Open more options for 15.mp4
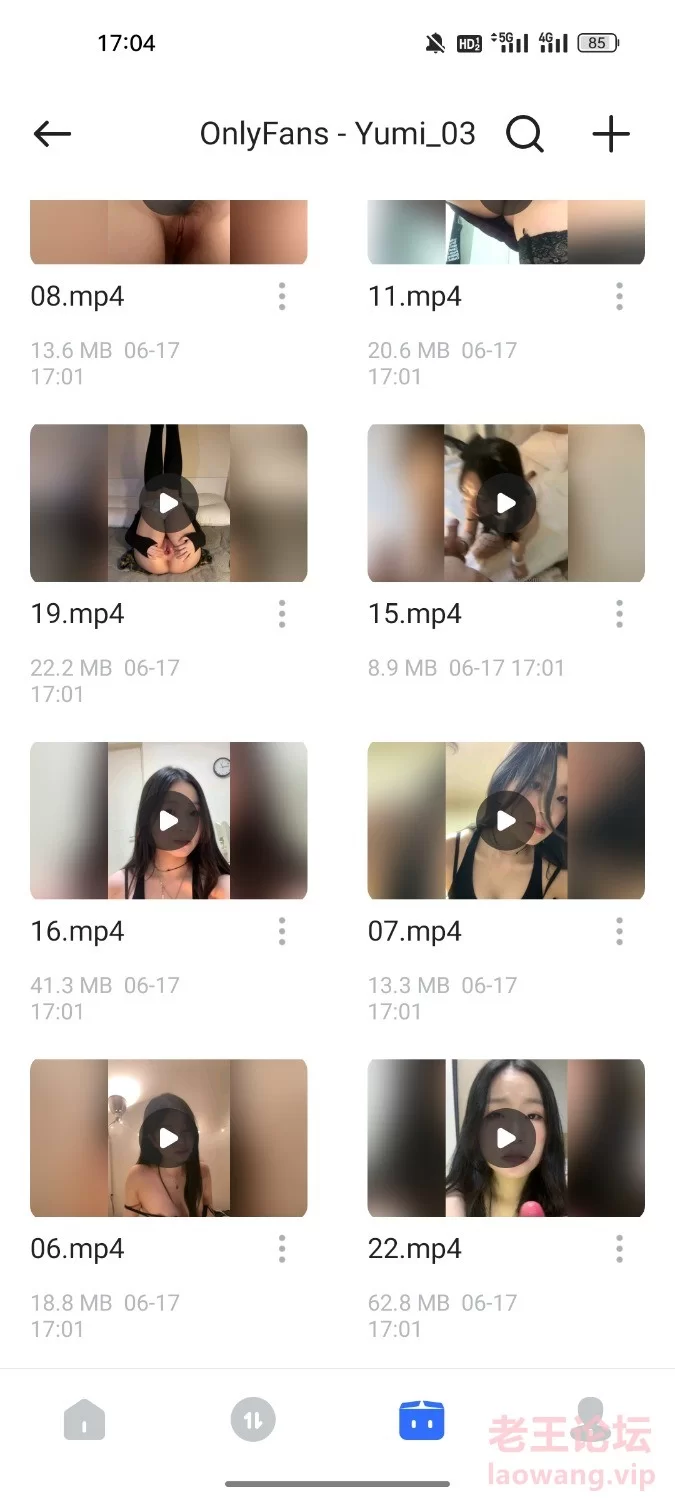The image size is (675, 1500). (619, 614)
